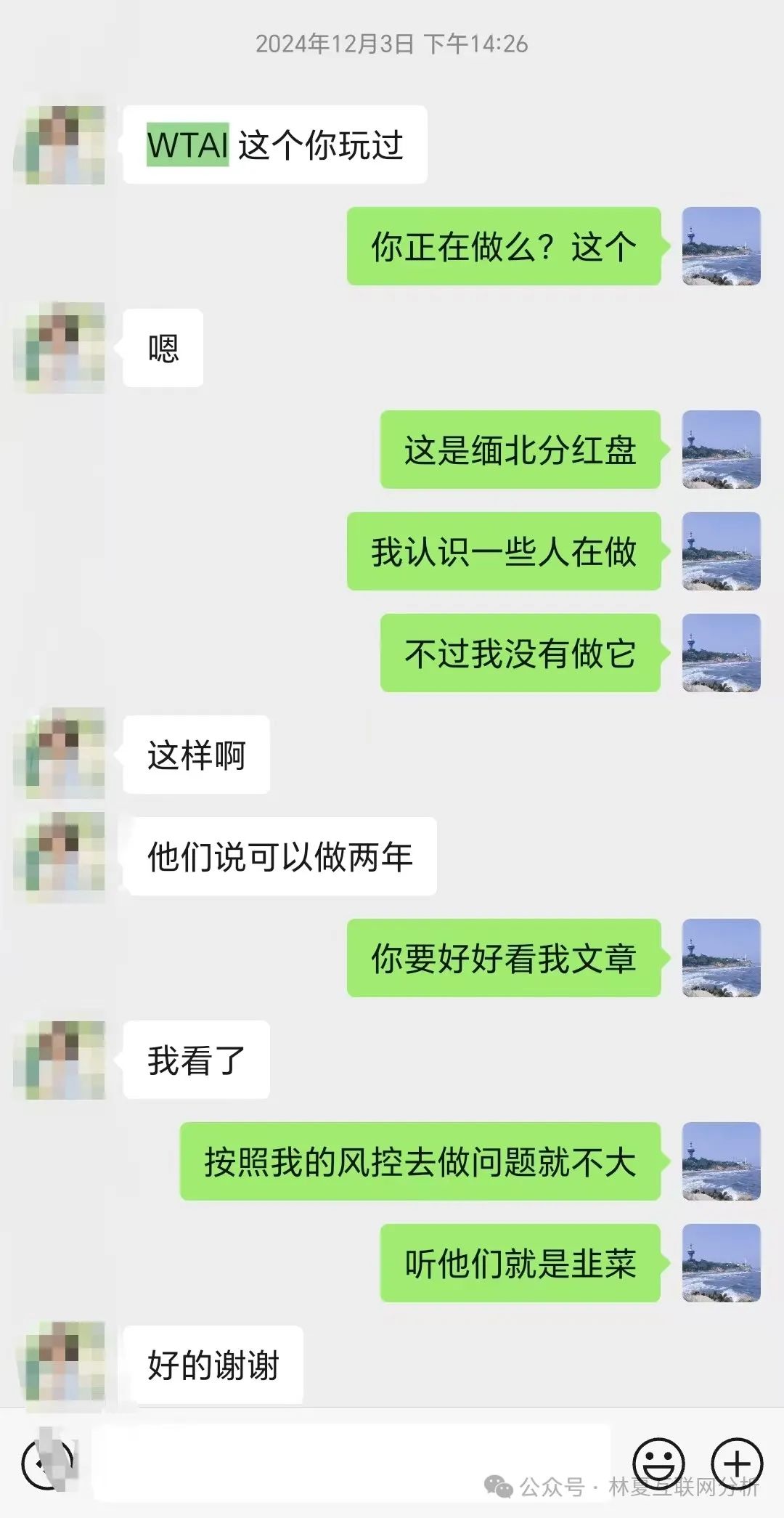Switch to voice message input
The image size is (784, 1518).
pos(47,1464)
